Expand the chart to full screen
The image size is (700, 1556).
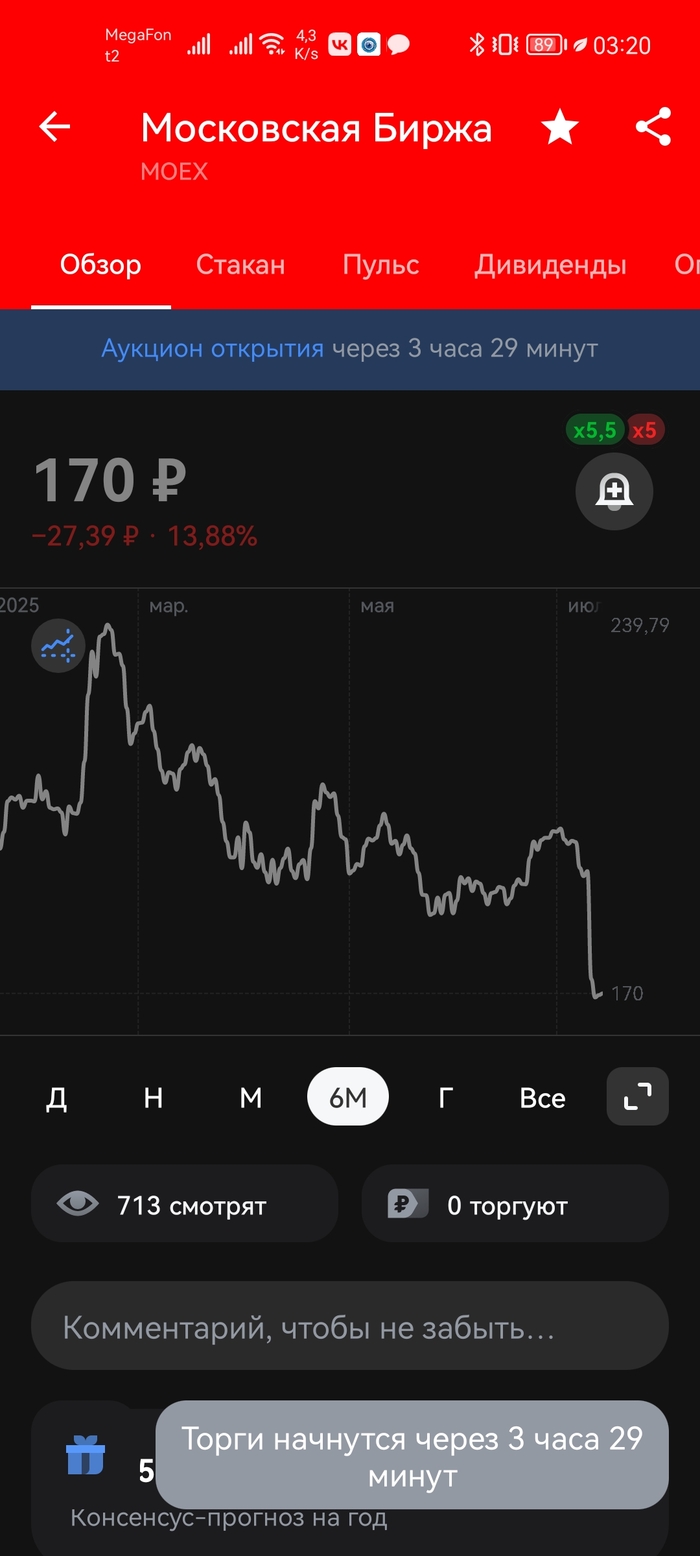638,1098
